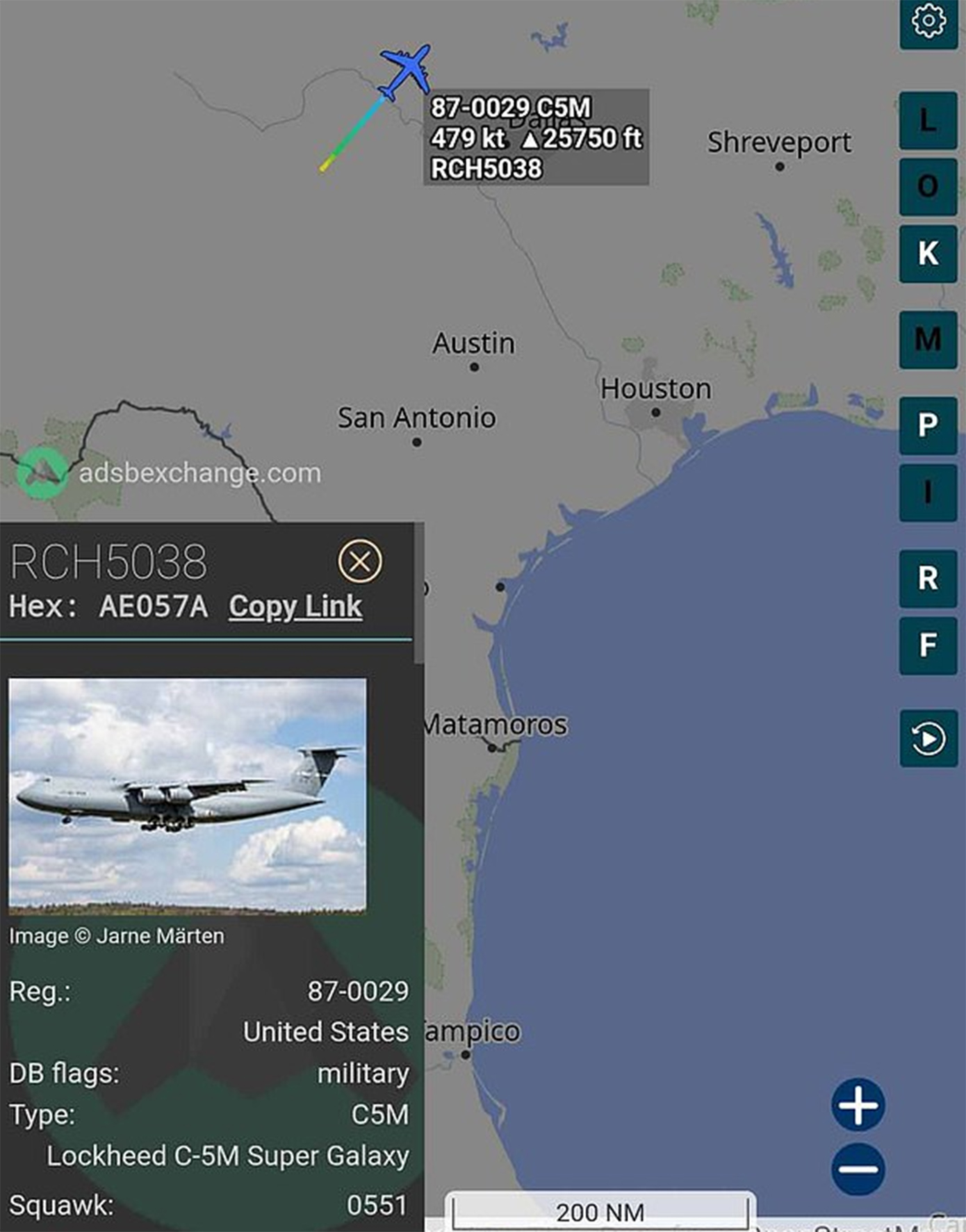Image resolution: width=966 pixels, height=1232 pixels.
Task: Copy Link for hex AE057A
Action: click(295, 607)
